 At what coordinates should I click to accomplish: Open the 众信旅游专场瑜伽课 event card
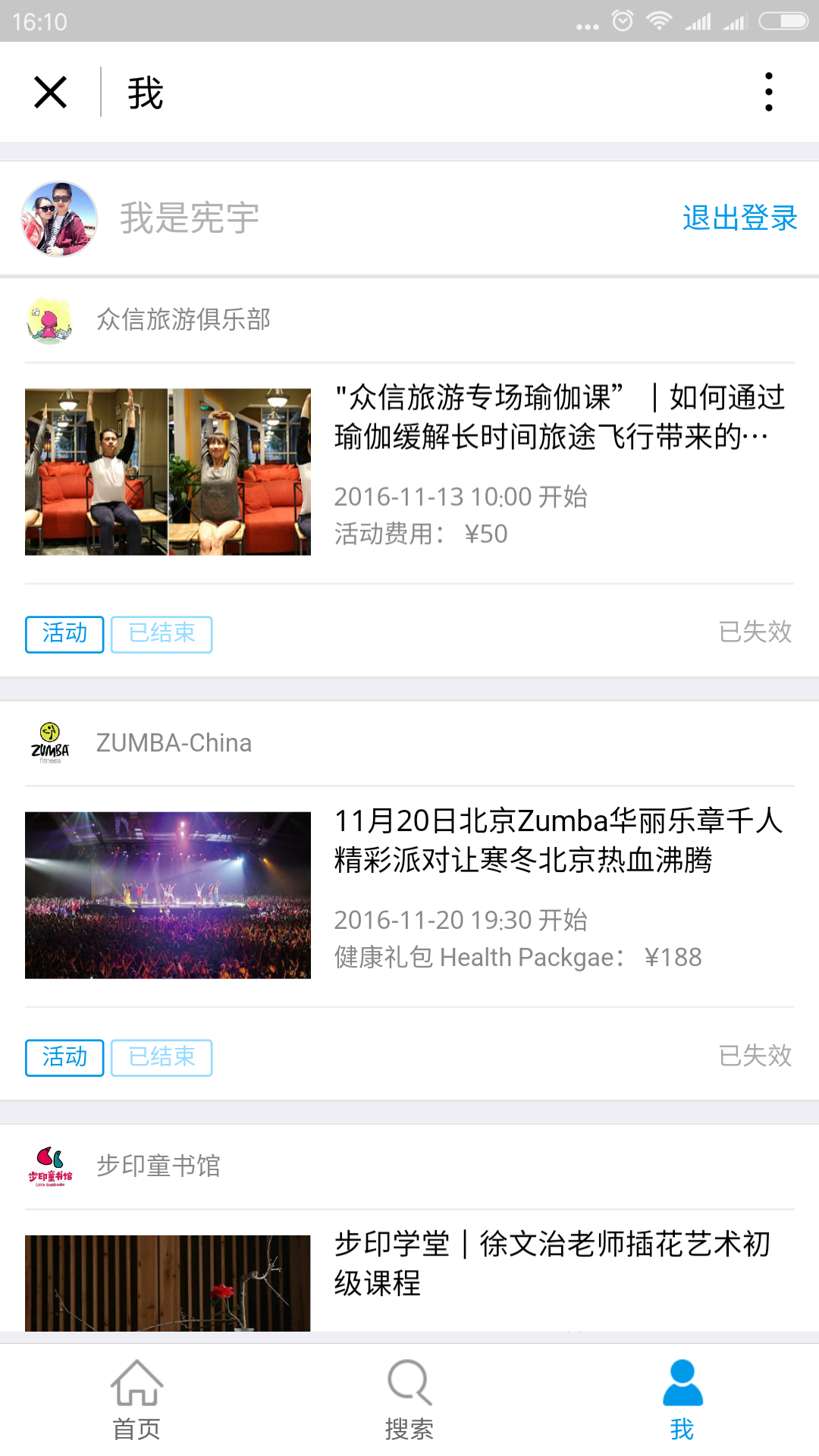[x=560, y=417]
